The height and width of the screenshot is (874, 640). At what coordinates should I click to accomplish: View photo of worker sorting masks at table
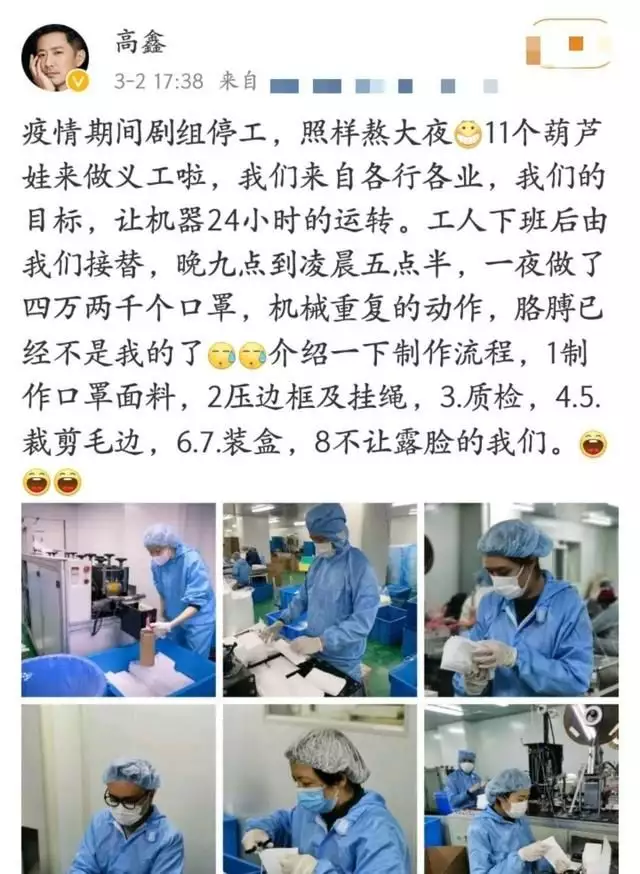click(x=320, y=599)
